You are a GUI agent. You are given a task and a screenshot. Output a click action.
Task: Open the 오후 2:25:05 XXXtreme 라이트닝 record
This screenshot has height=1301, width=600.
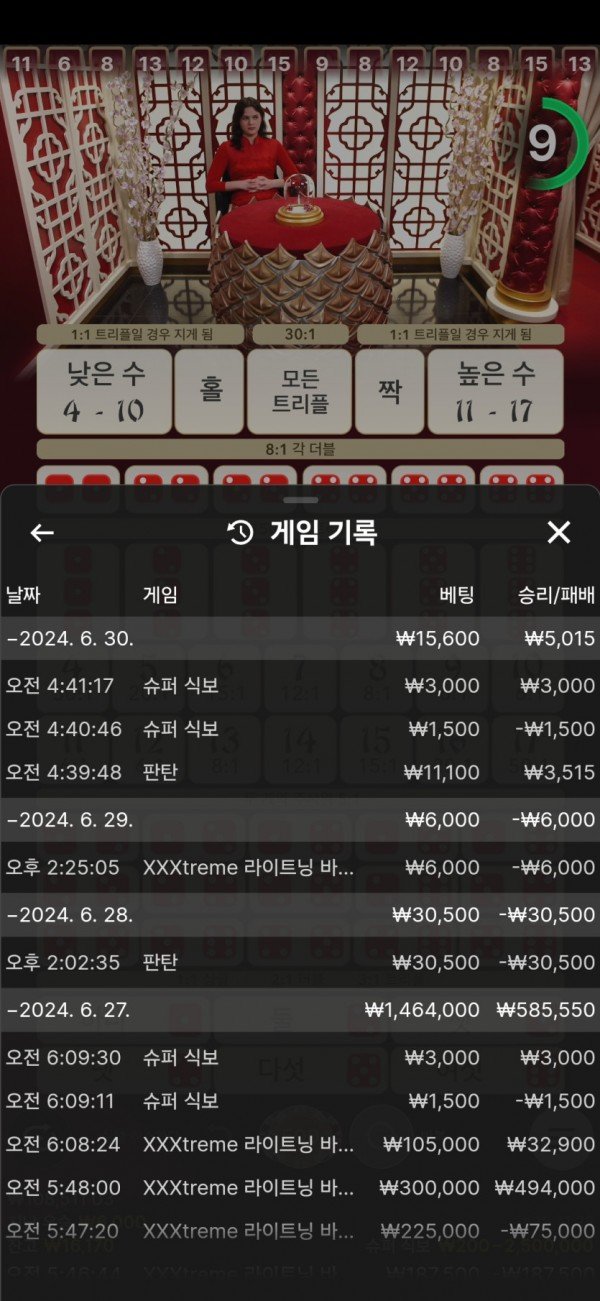(300, 867)
